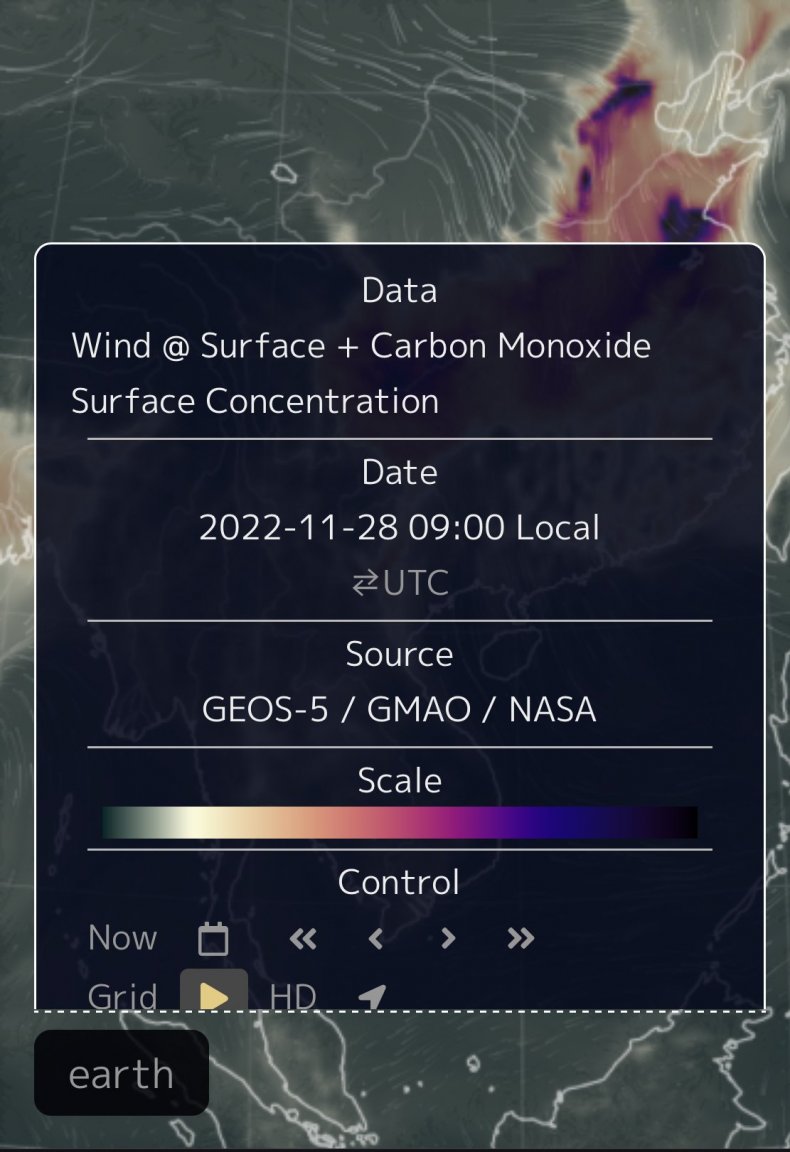Viewport: 790px width, 1152px height.
Task: Step back one day with double left arrows
Action: [x=302, y=938]
